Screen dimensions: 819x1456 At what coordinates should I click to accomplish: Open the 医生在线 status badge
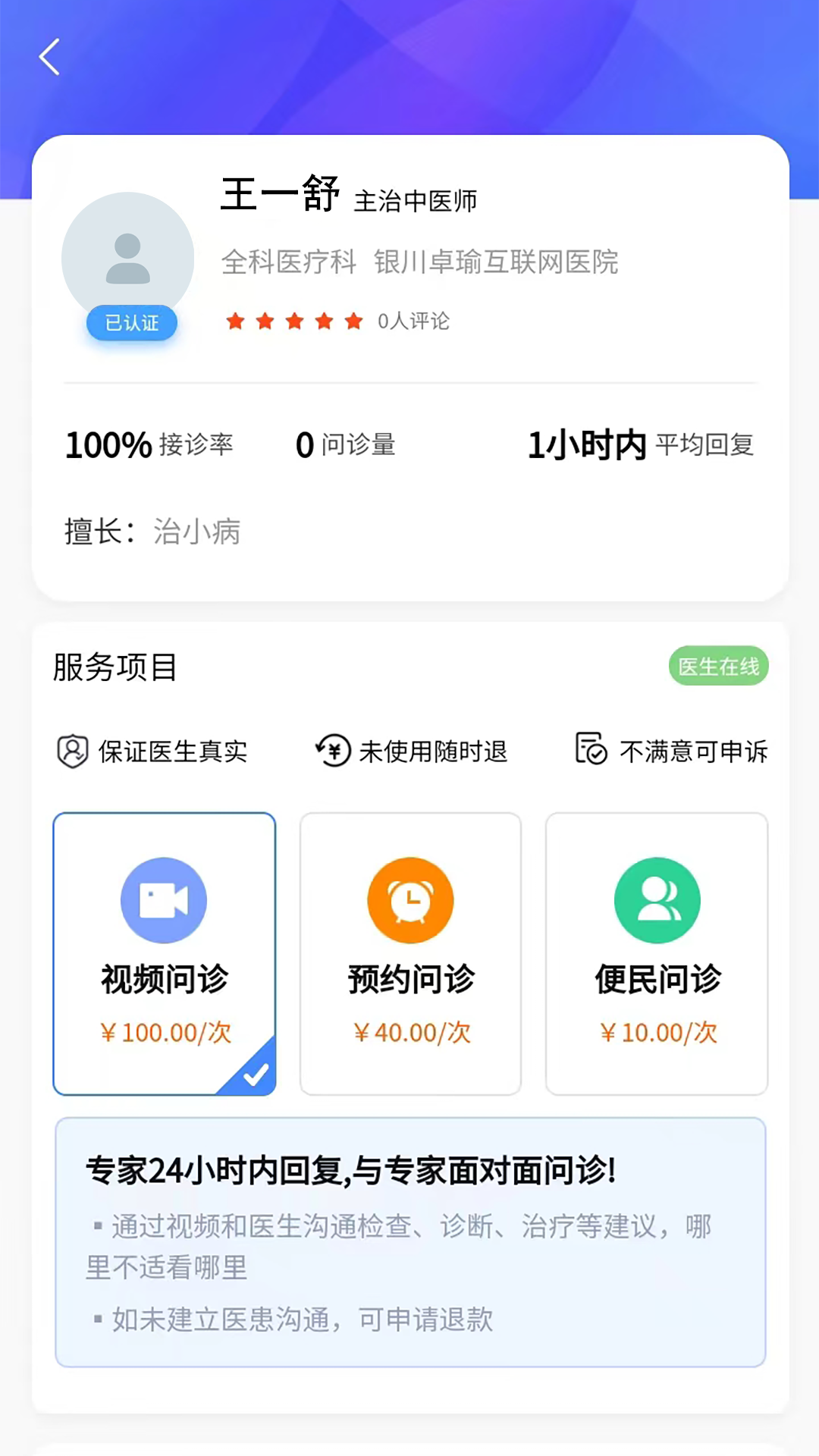[x=718, y=666]
